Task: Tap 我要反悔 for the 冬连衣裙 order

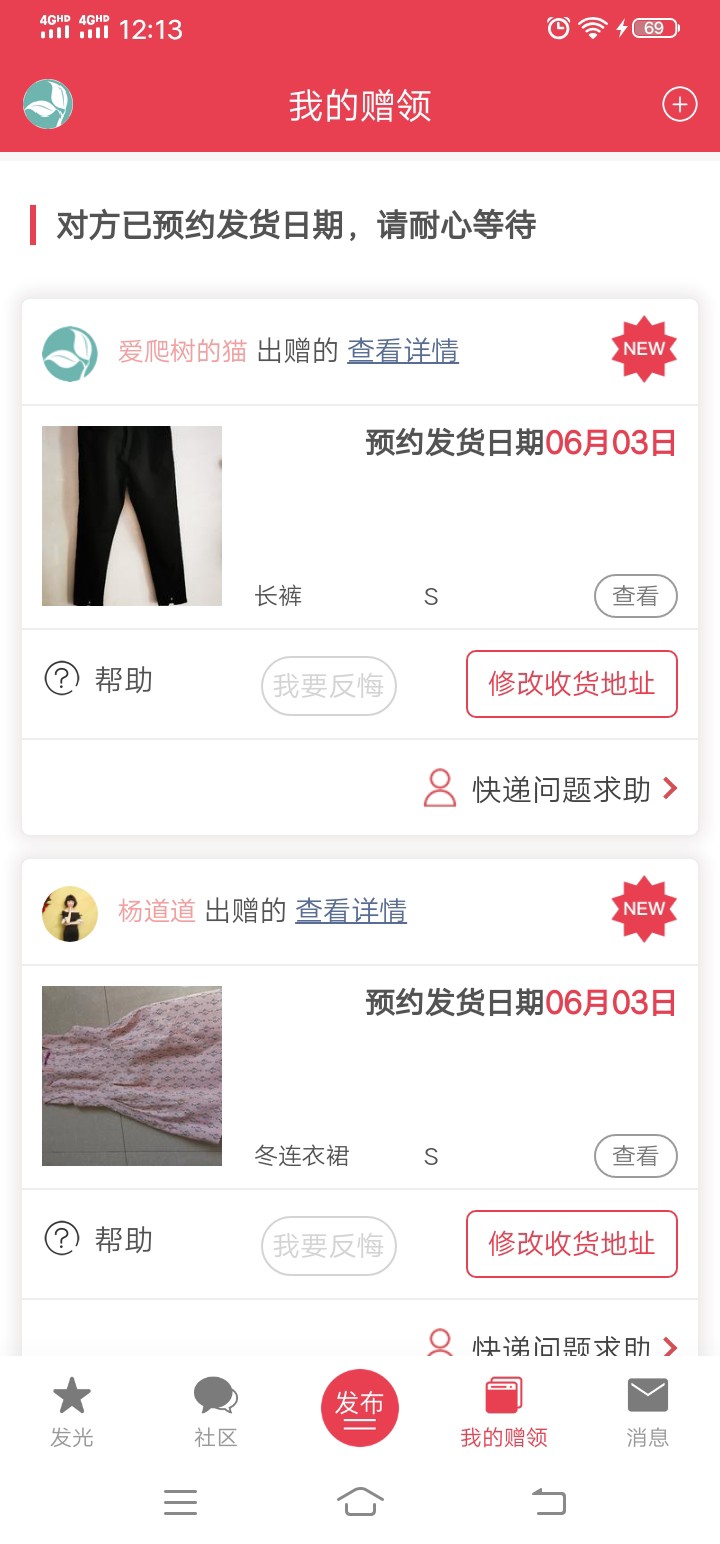Action: pyautogui.click(x=328, y=1246)
